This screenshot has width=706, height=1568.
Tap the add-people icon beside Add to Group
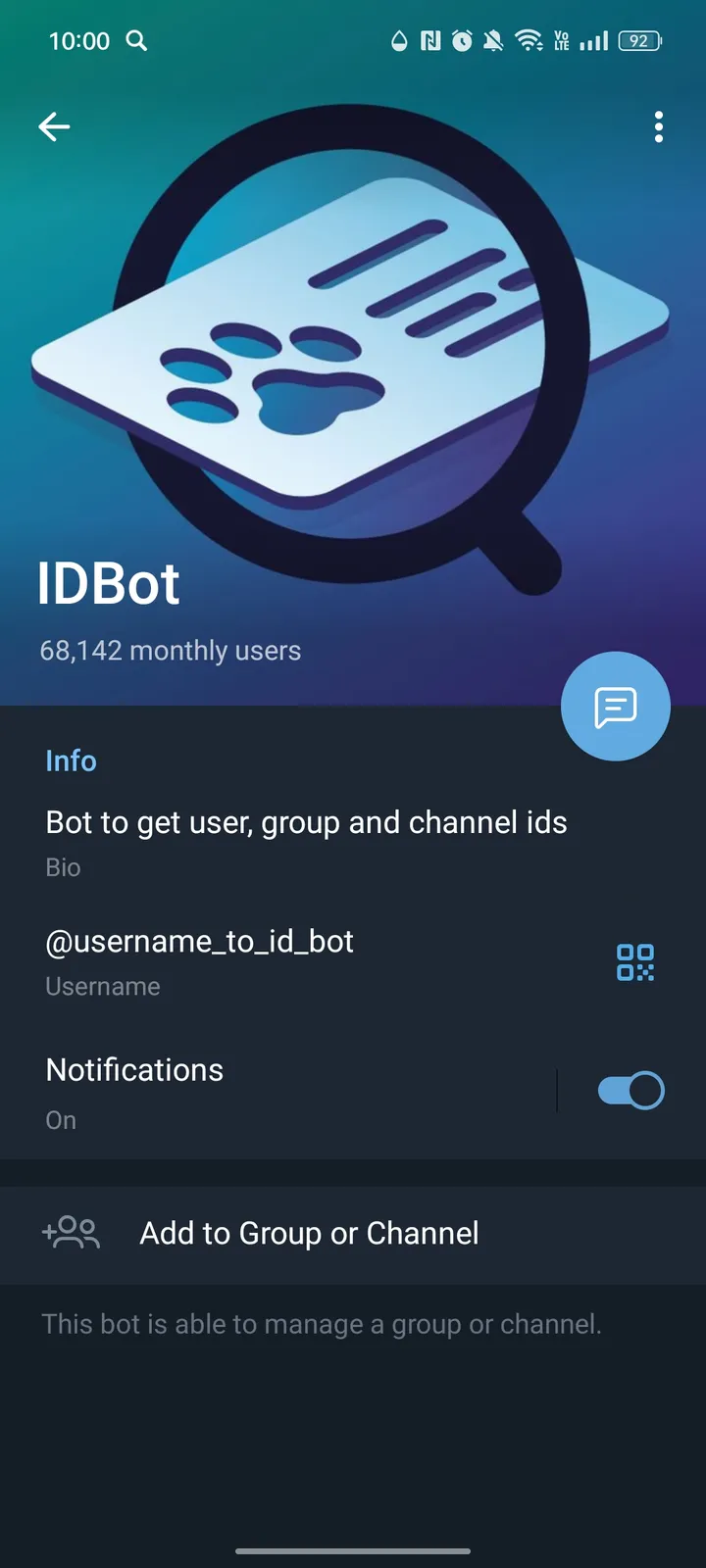pyautogui.click(x=70, y=1234)
